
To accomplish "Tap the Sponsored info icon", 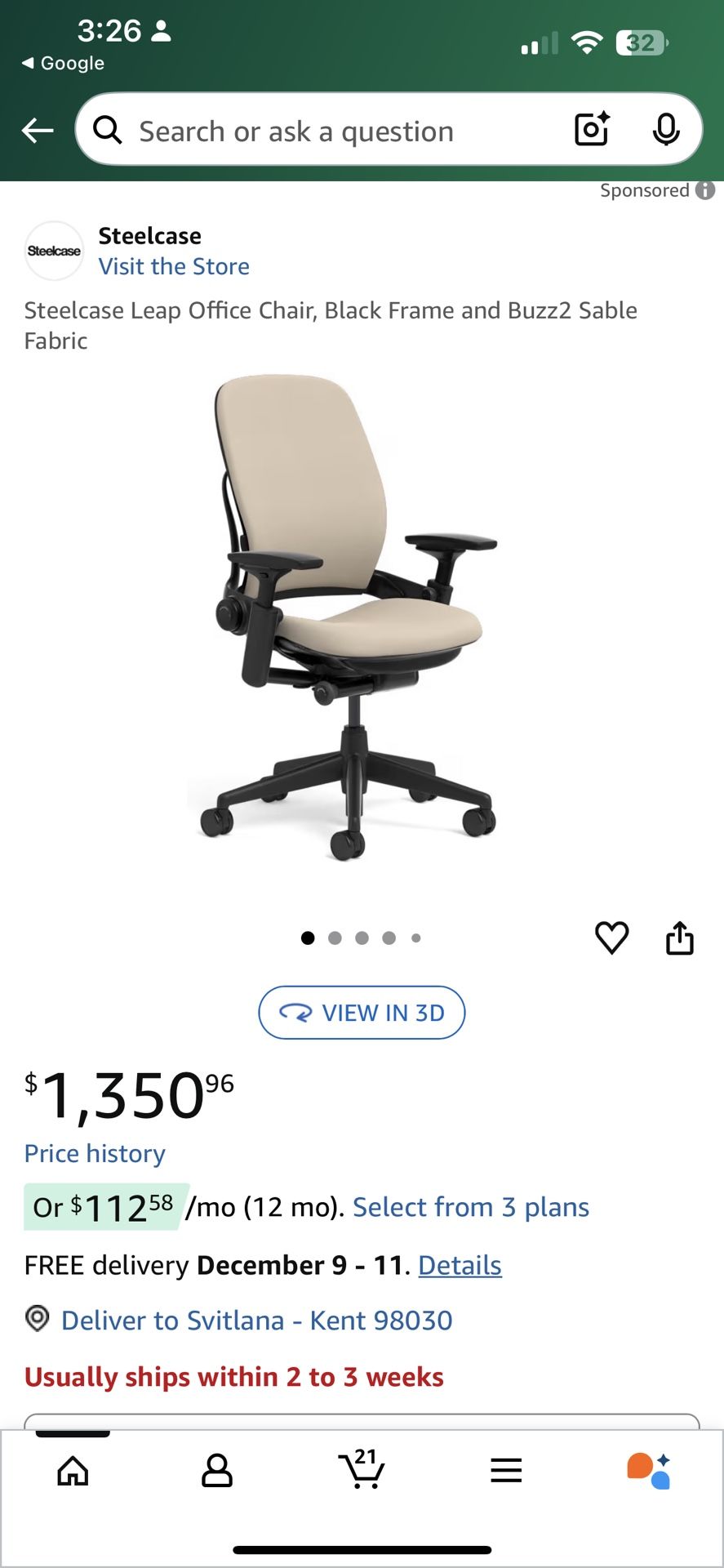I will coord(704,191).
